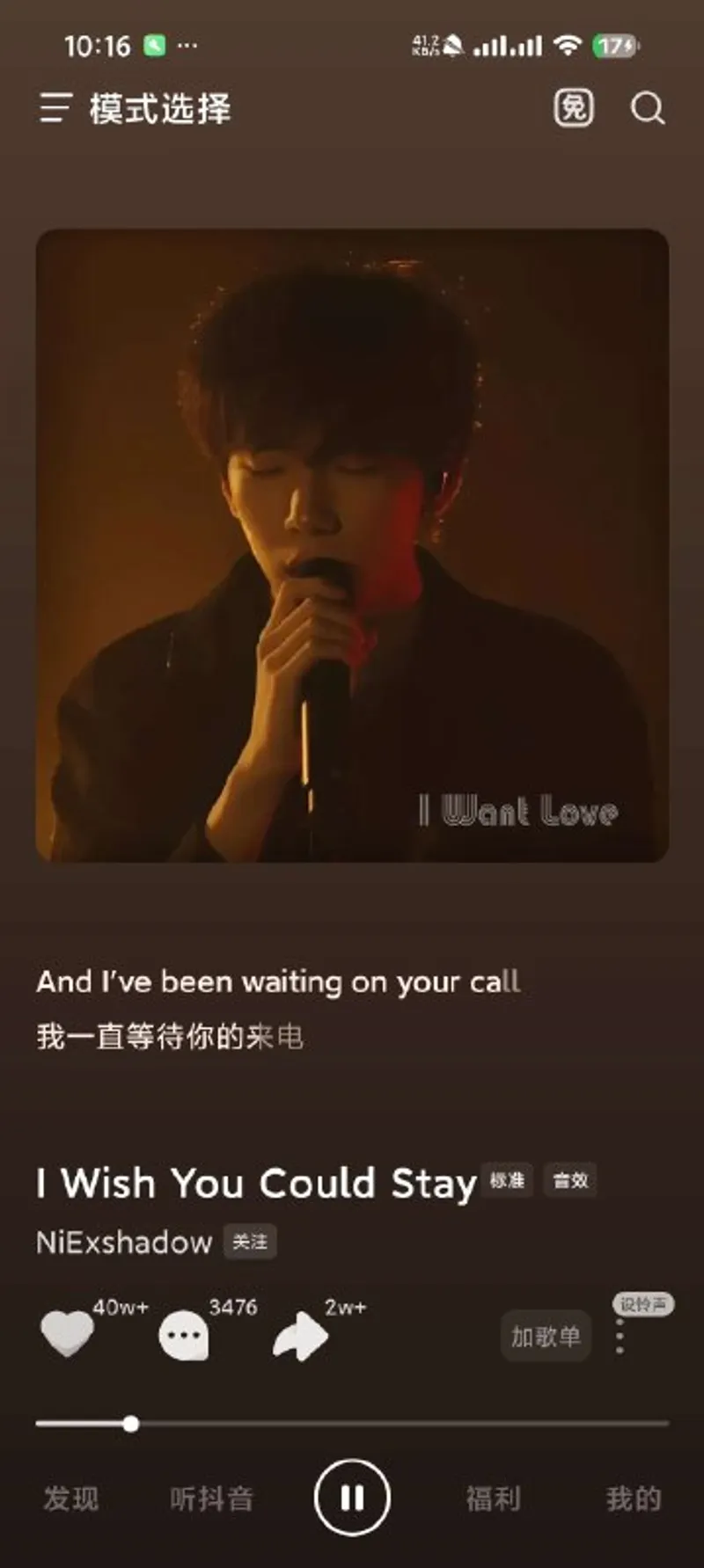The image size is (704, 1568).
Task: Tap the 加歌单 add-to-playlist button
Action: pyautogui.click(x=545, y=1335)
